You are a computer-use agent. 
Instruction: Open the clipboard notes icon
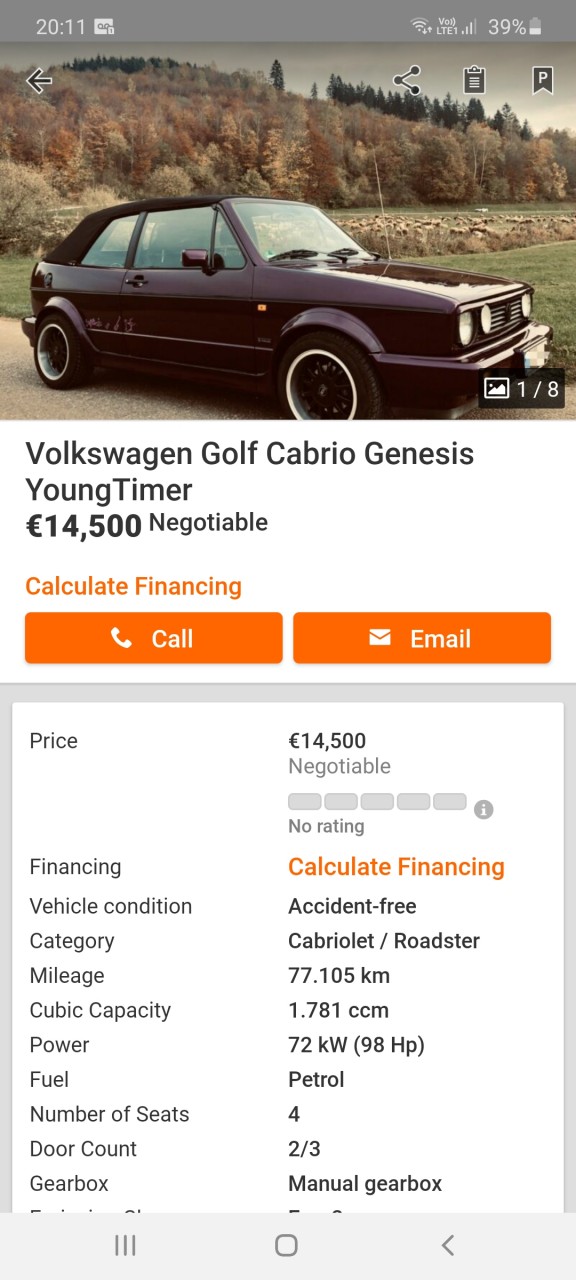tap(475, 81)
